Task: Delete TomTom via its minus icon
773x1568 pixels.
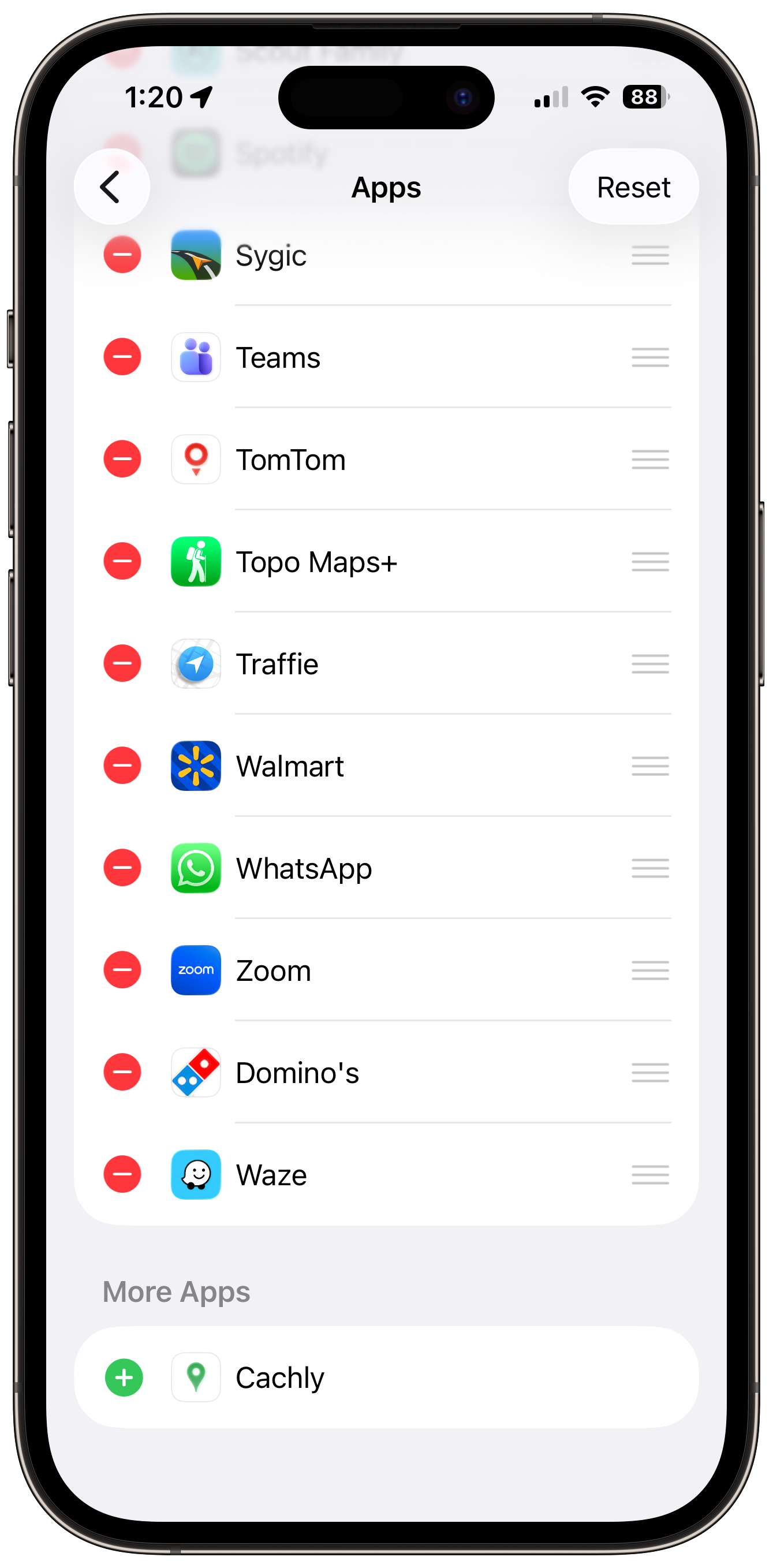Action: click(122, 459)
